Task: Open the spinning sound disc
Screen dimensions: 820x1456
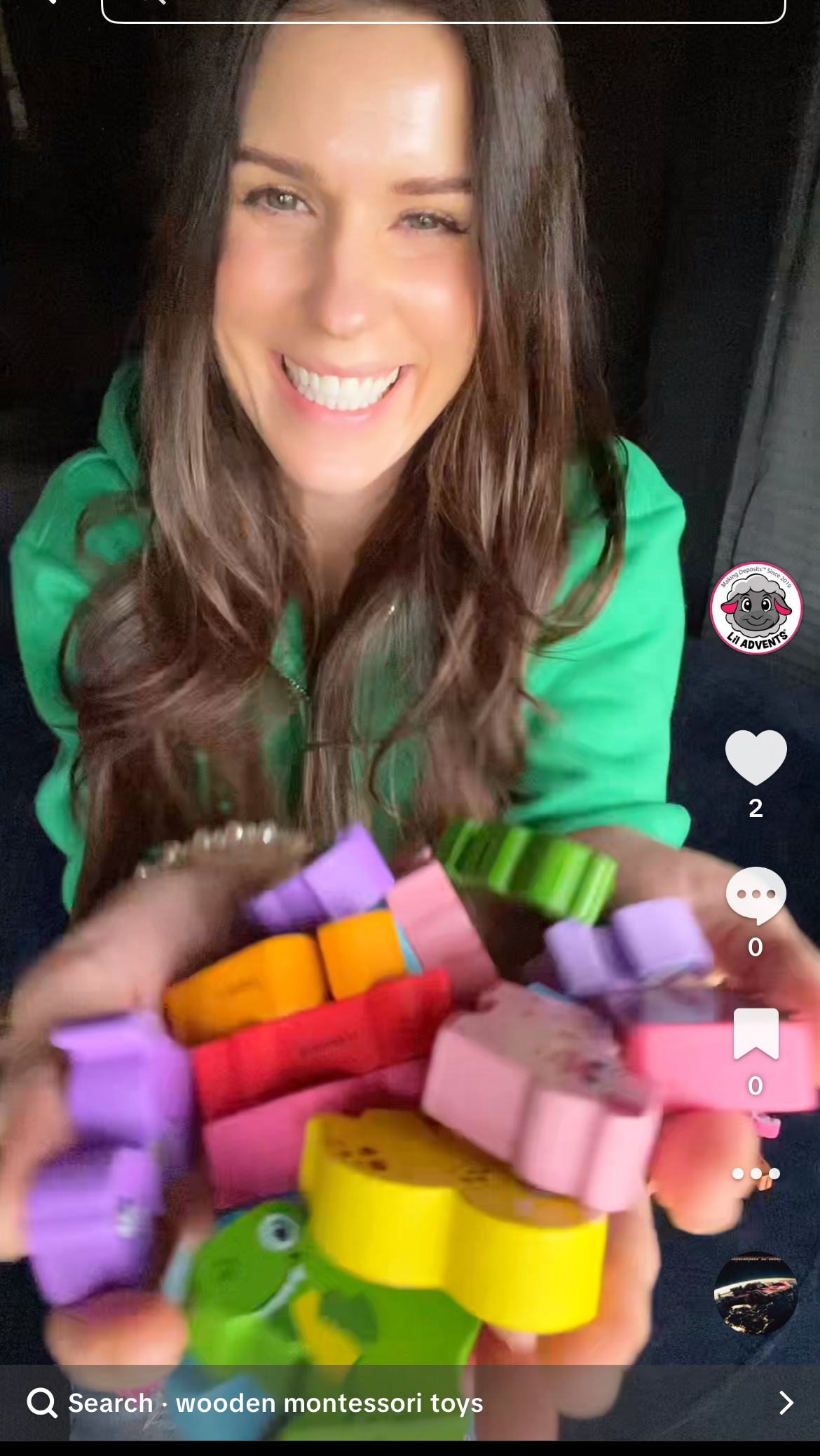Action: pyautogui.click(x=756, y=1293)
